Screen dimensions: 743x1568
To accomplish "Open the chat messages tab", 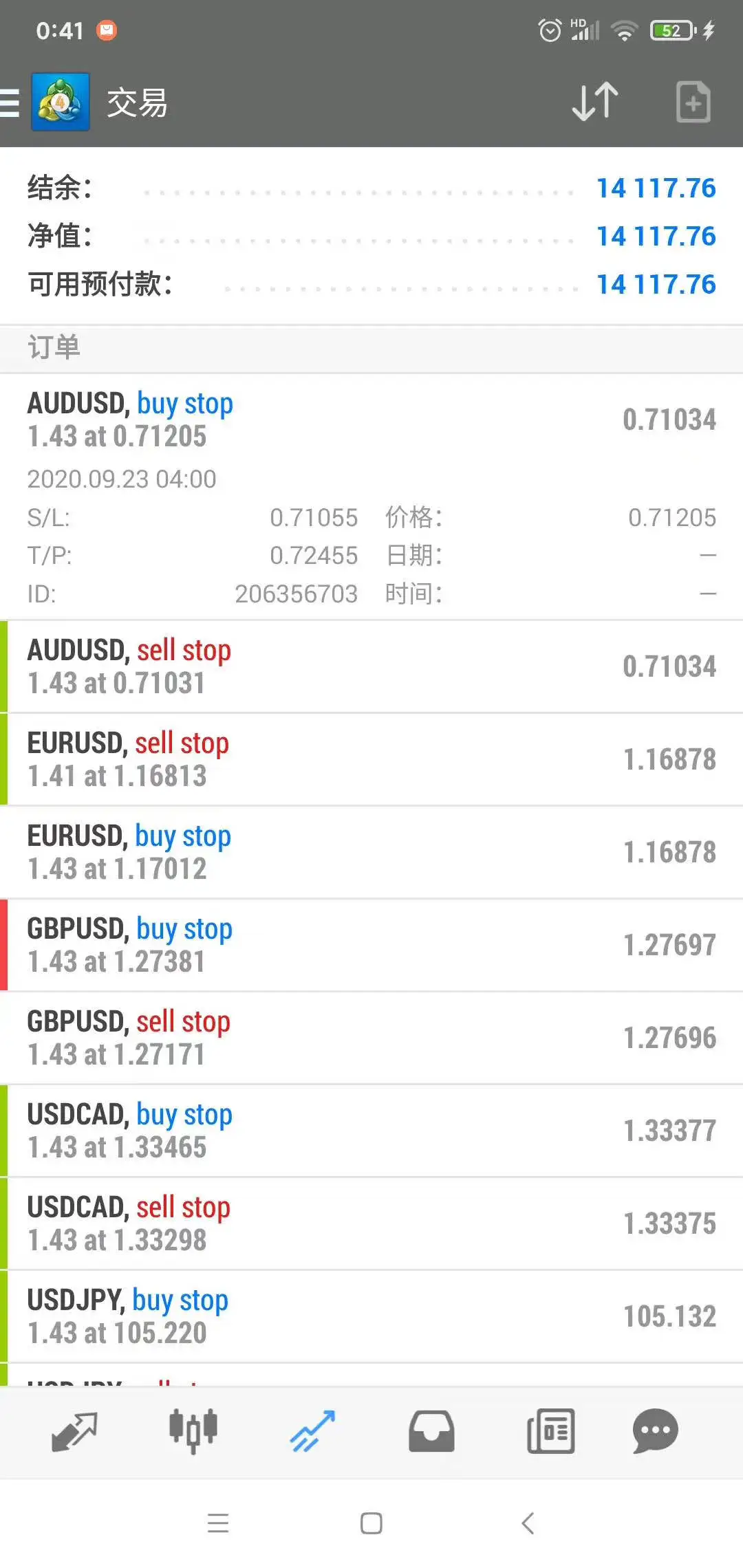I will click(655, 1431).
